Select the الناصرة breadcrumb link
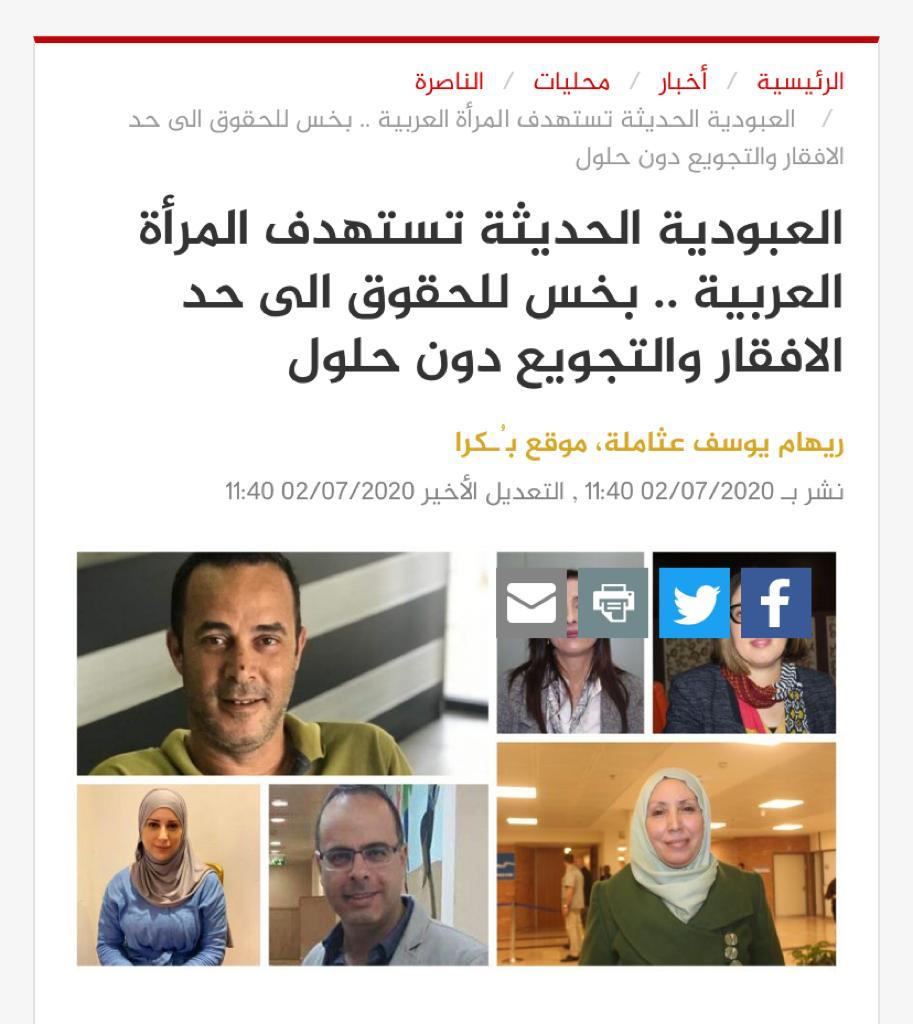 tap(449, 81)
